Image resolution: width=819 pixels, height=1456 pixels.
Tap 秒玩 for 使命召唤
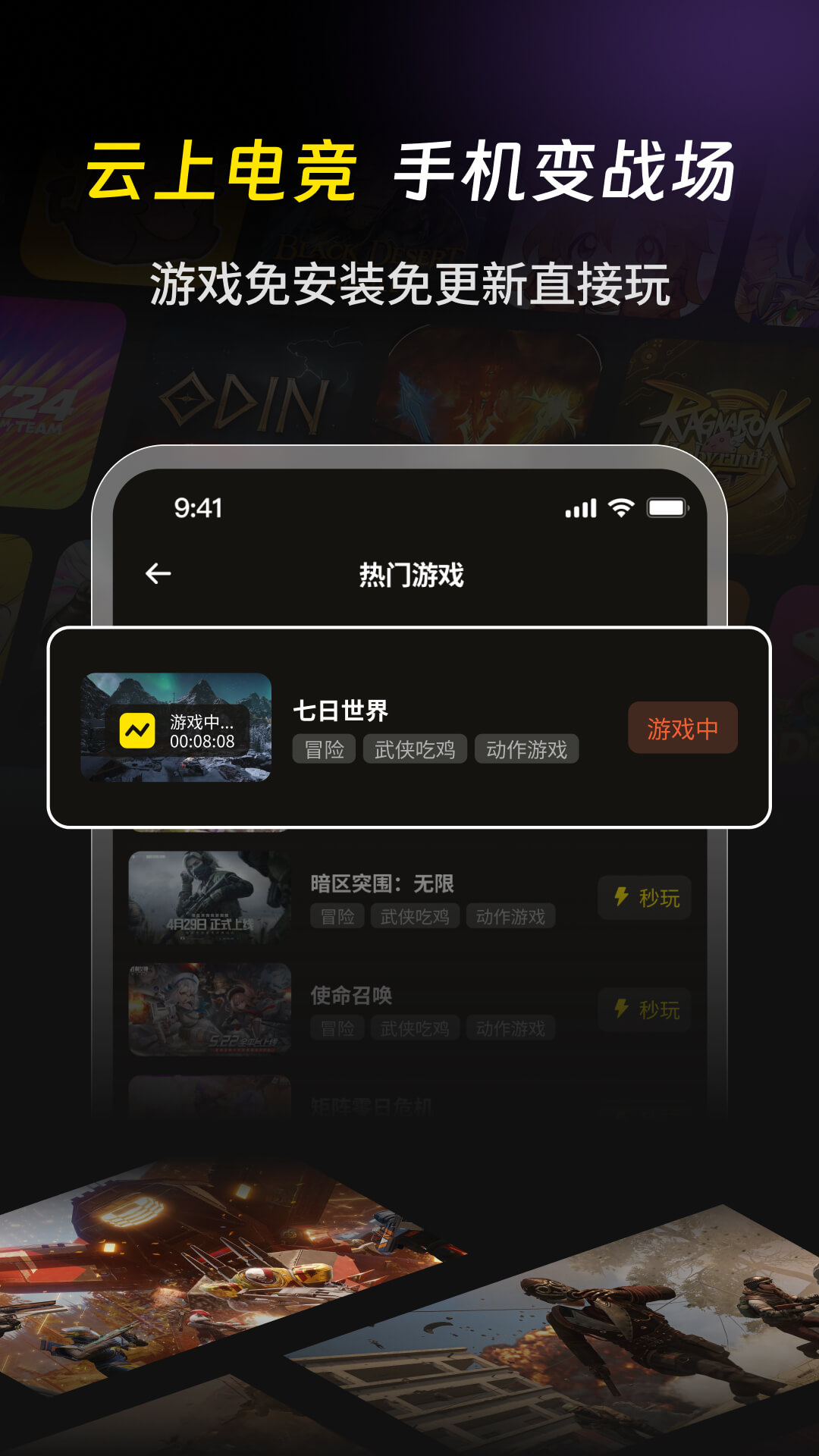(644, 1009)
